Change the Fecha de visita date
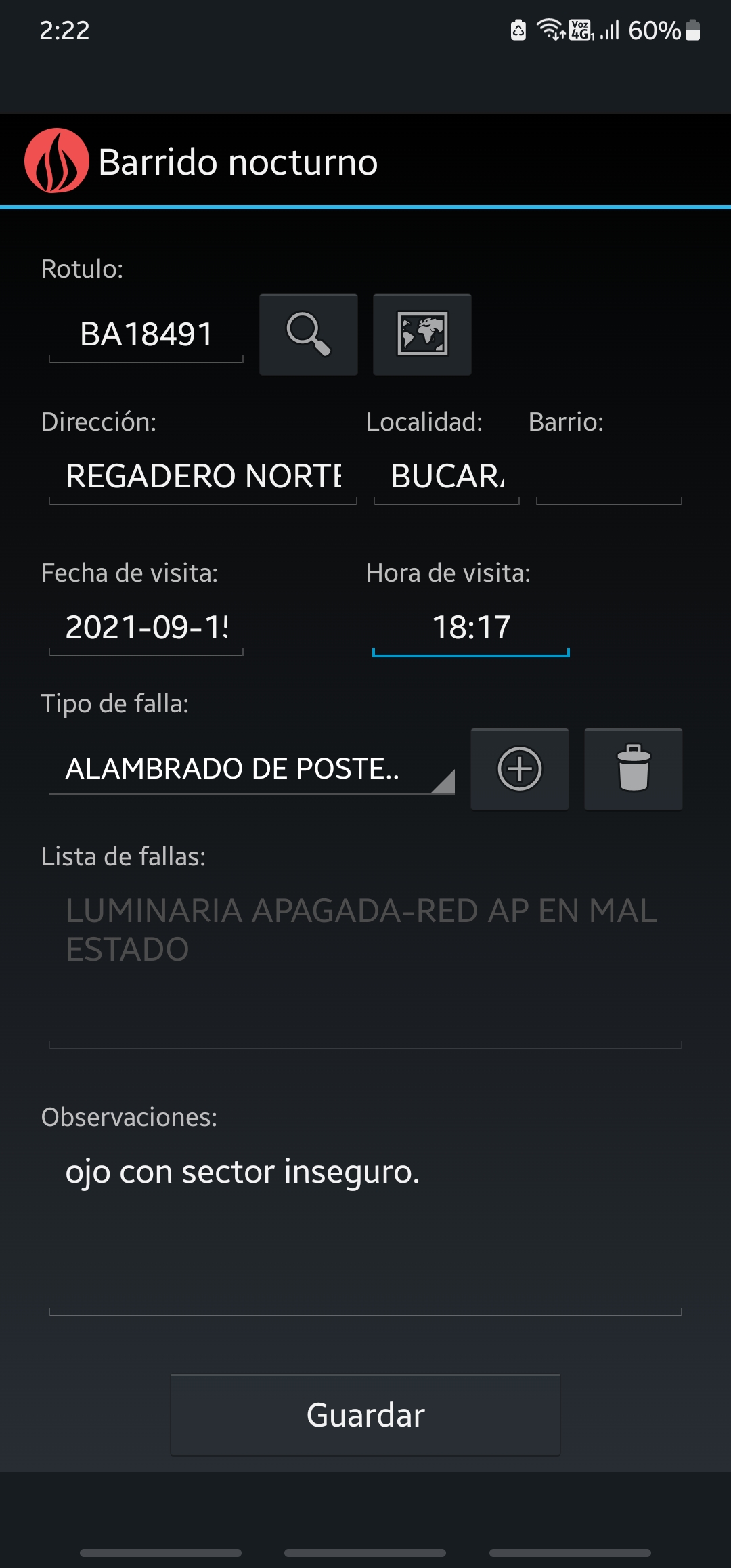Image resolution: width=731 pixels, height=1568 pixels. (146, 628)
